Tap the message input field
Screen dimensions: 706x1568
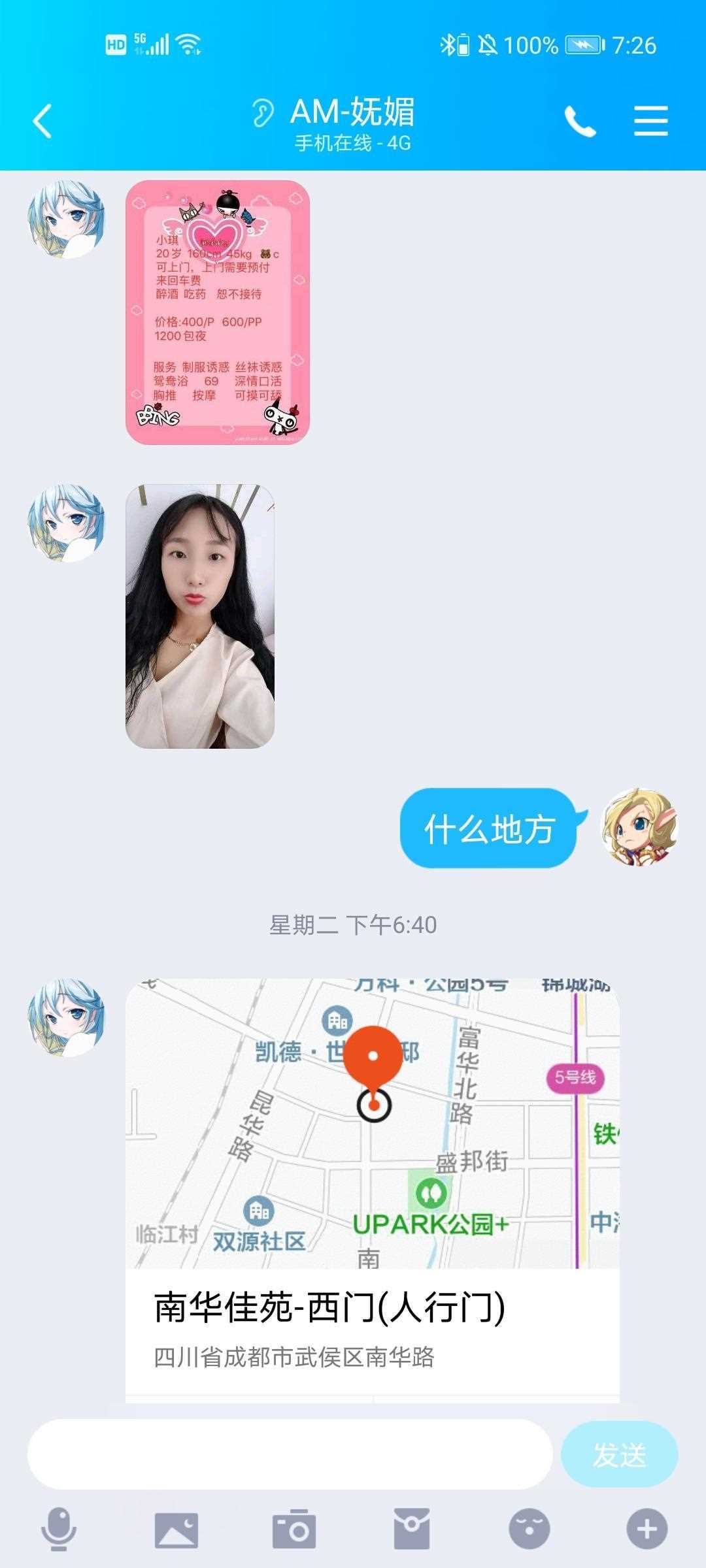click(290, 1454)
